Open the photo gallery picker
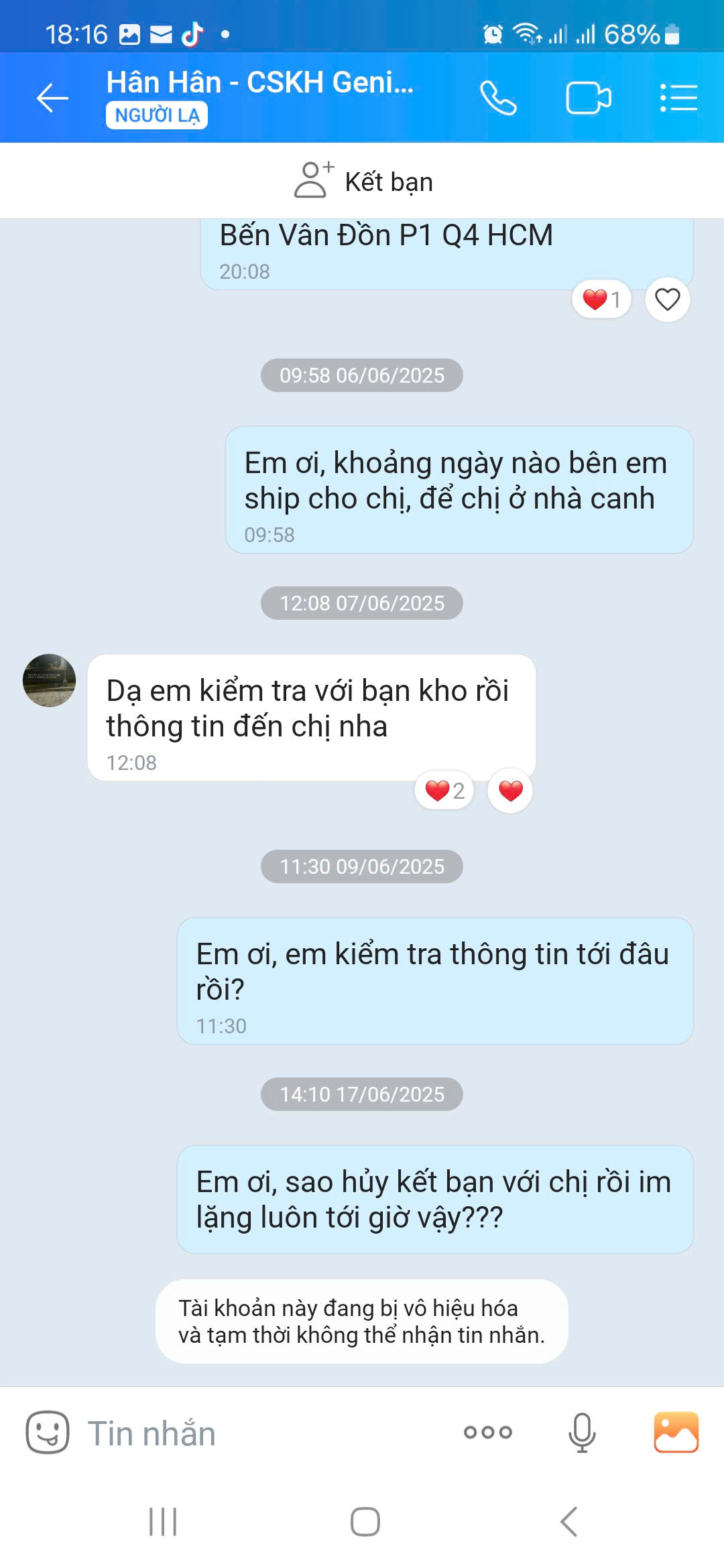 (x=676, y=1433)
